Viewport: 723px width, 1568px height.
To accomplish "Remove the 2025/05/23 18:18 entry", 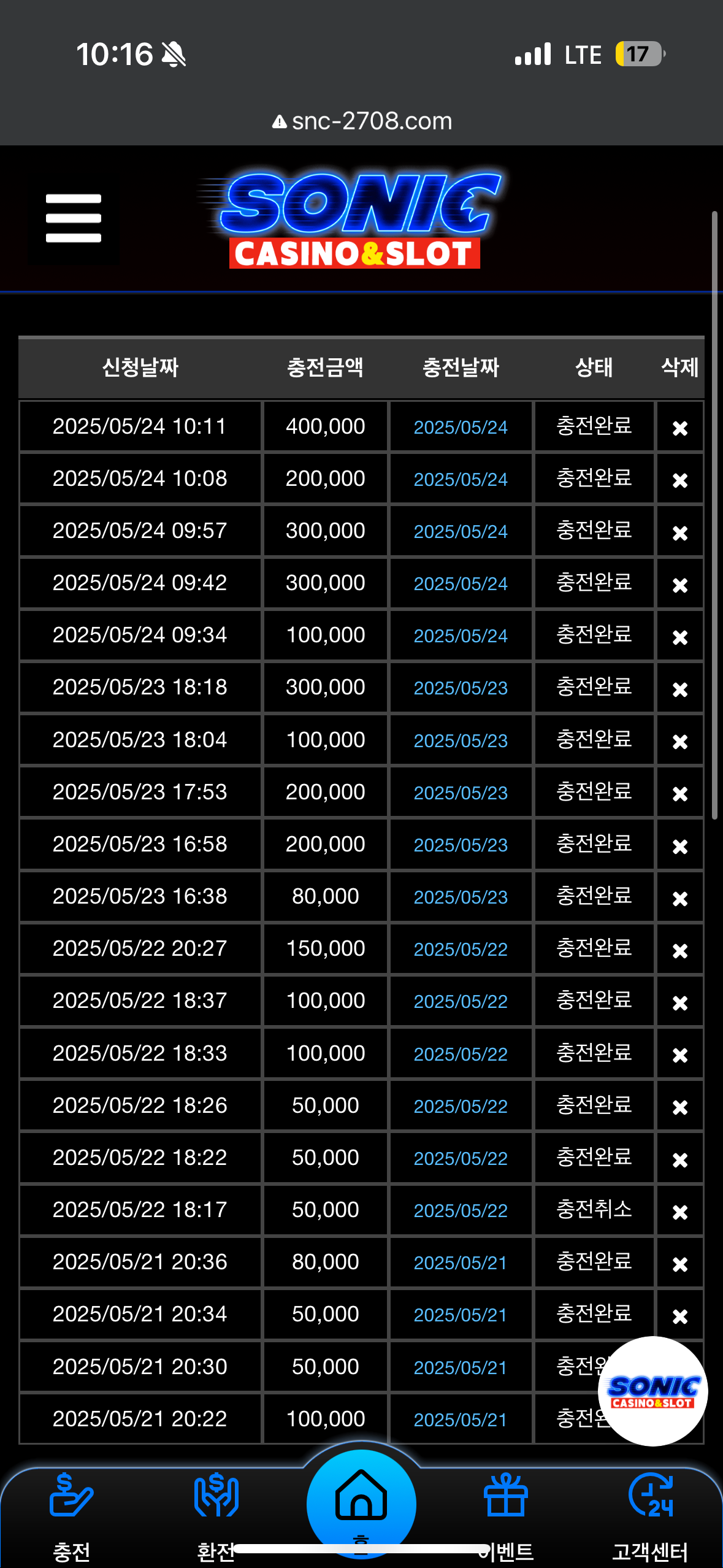I will coord(679,689).
